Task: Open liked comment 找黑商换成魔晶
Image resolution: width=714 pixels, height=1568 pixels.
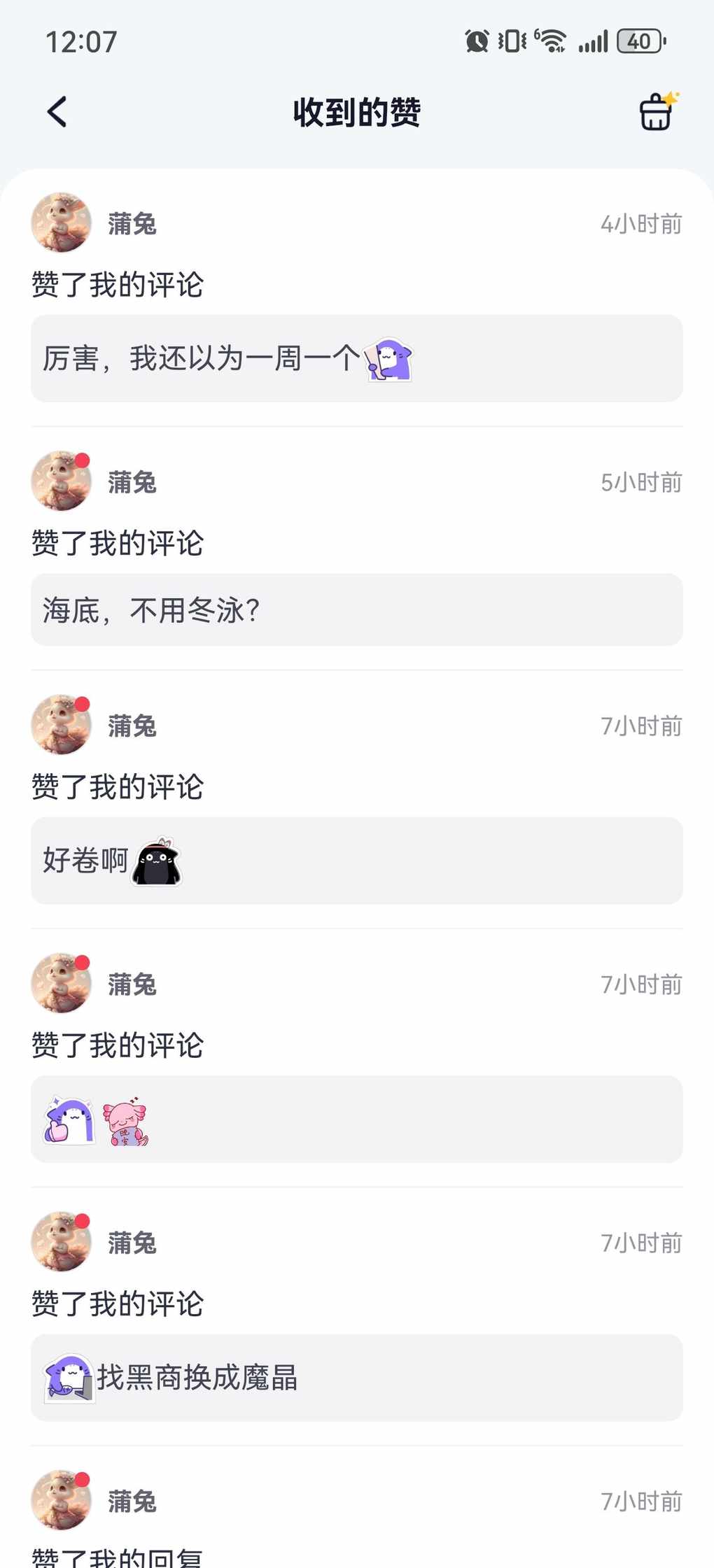Action: [x=356, y=1377]
